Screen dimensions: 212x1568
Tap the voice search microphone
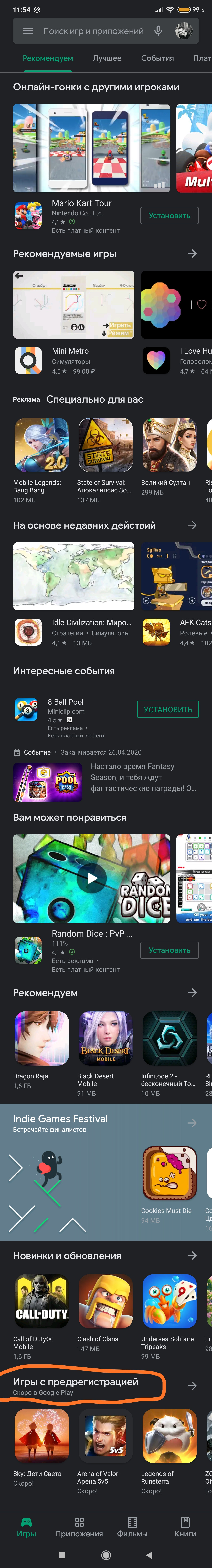(x=158, y=31)
